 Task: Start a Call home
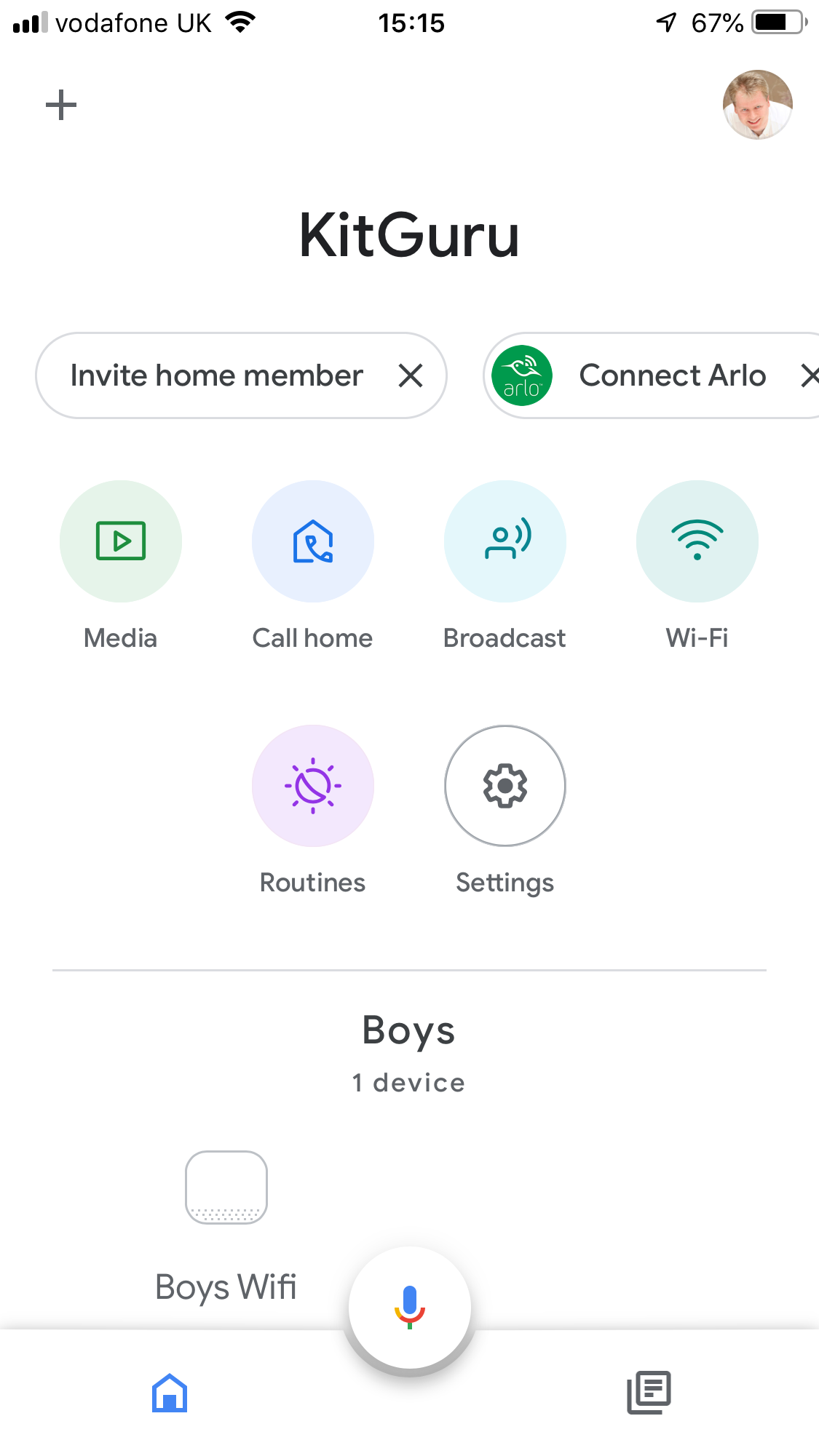(x=313, y=541)
